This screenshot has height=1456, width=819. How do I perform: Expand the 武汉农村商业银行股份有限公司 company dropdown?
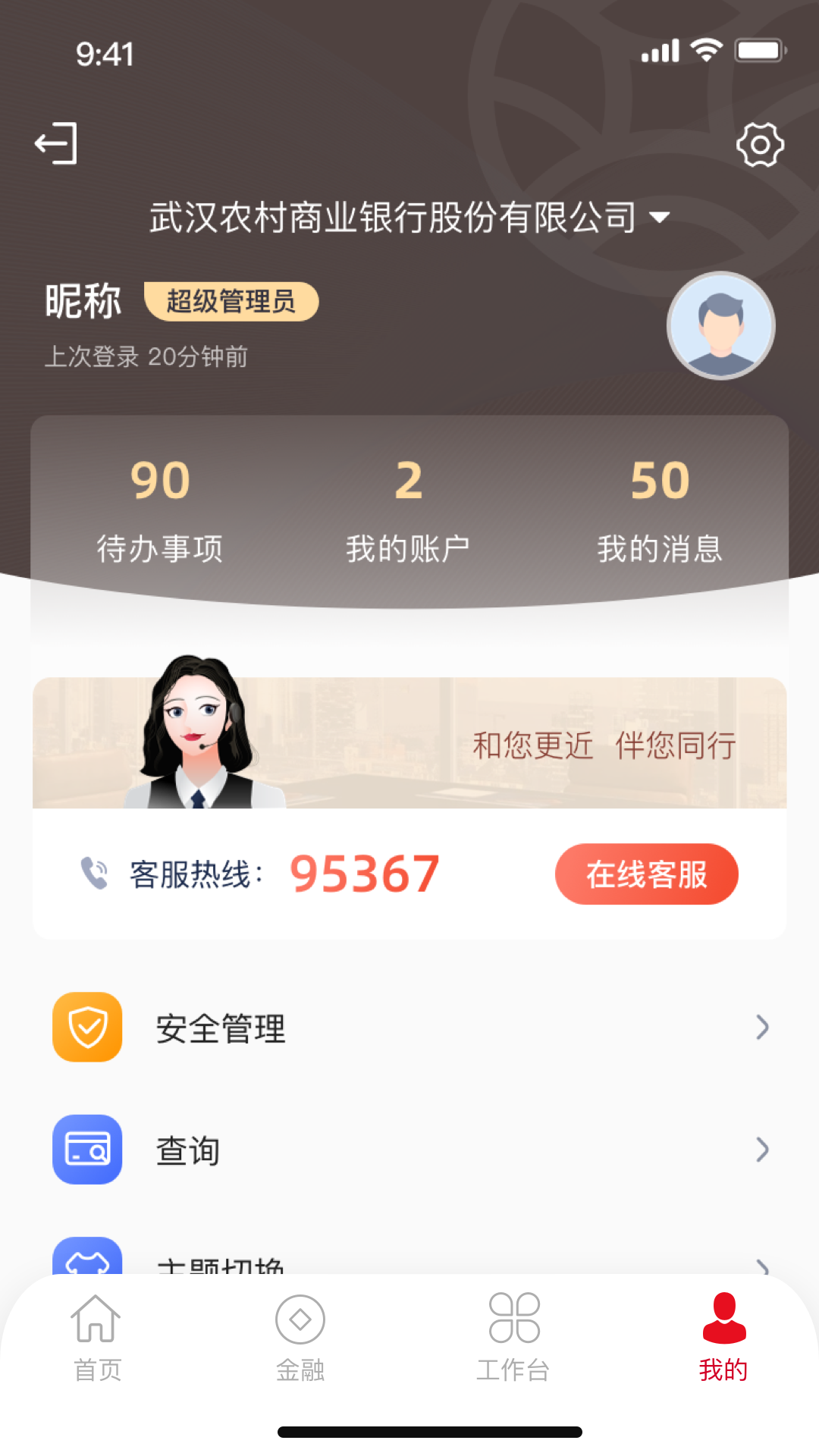pyautogui.click(x=409, y=218)
